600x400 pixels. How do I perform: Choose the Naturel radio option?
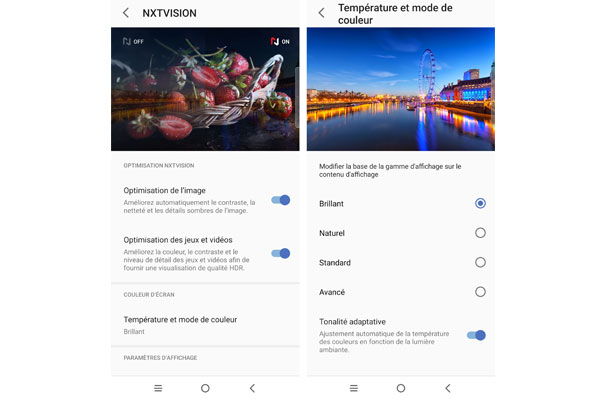[480, 233]
